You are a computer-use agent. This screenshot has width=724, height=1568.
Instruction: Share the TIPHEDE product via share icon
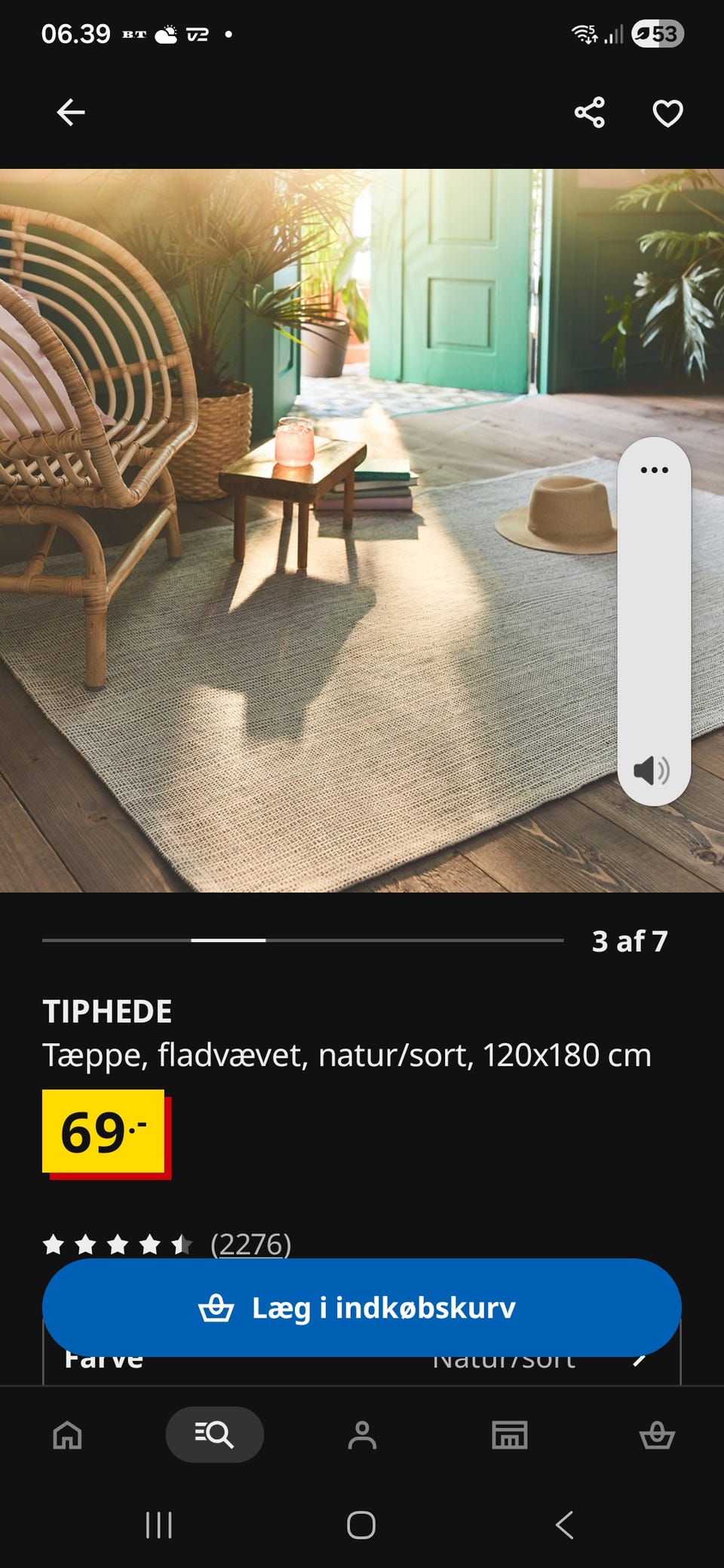[x=590, y=112]
